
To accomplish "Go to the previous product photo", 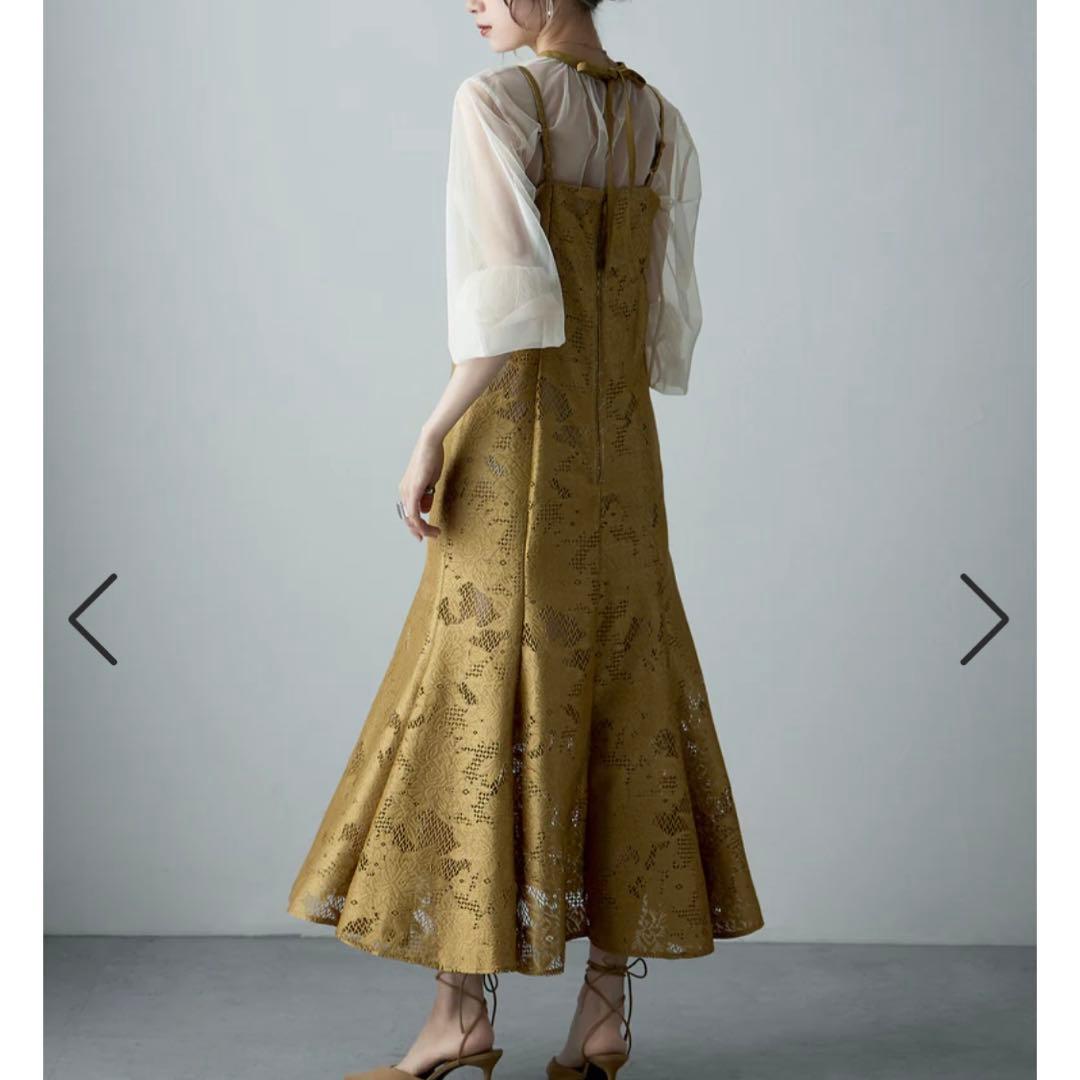I will (x=93, y=619).
